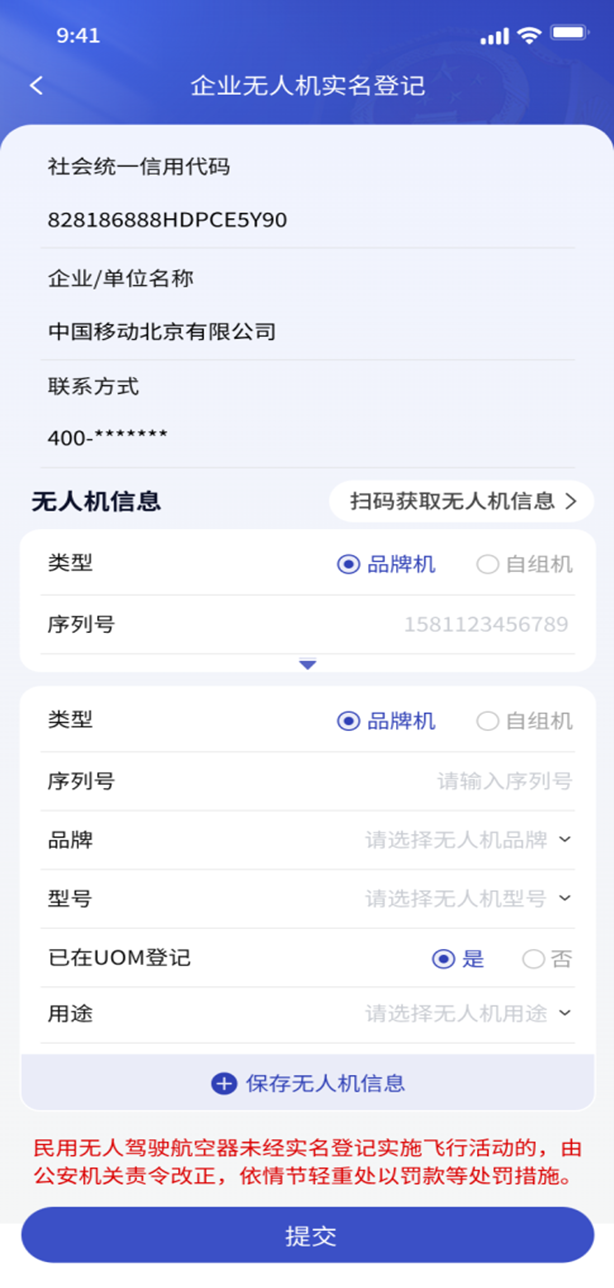Open 扫码获取无人机信息 scanner
This screenshot has height=1288, width=614.
point(462,502)
